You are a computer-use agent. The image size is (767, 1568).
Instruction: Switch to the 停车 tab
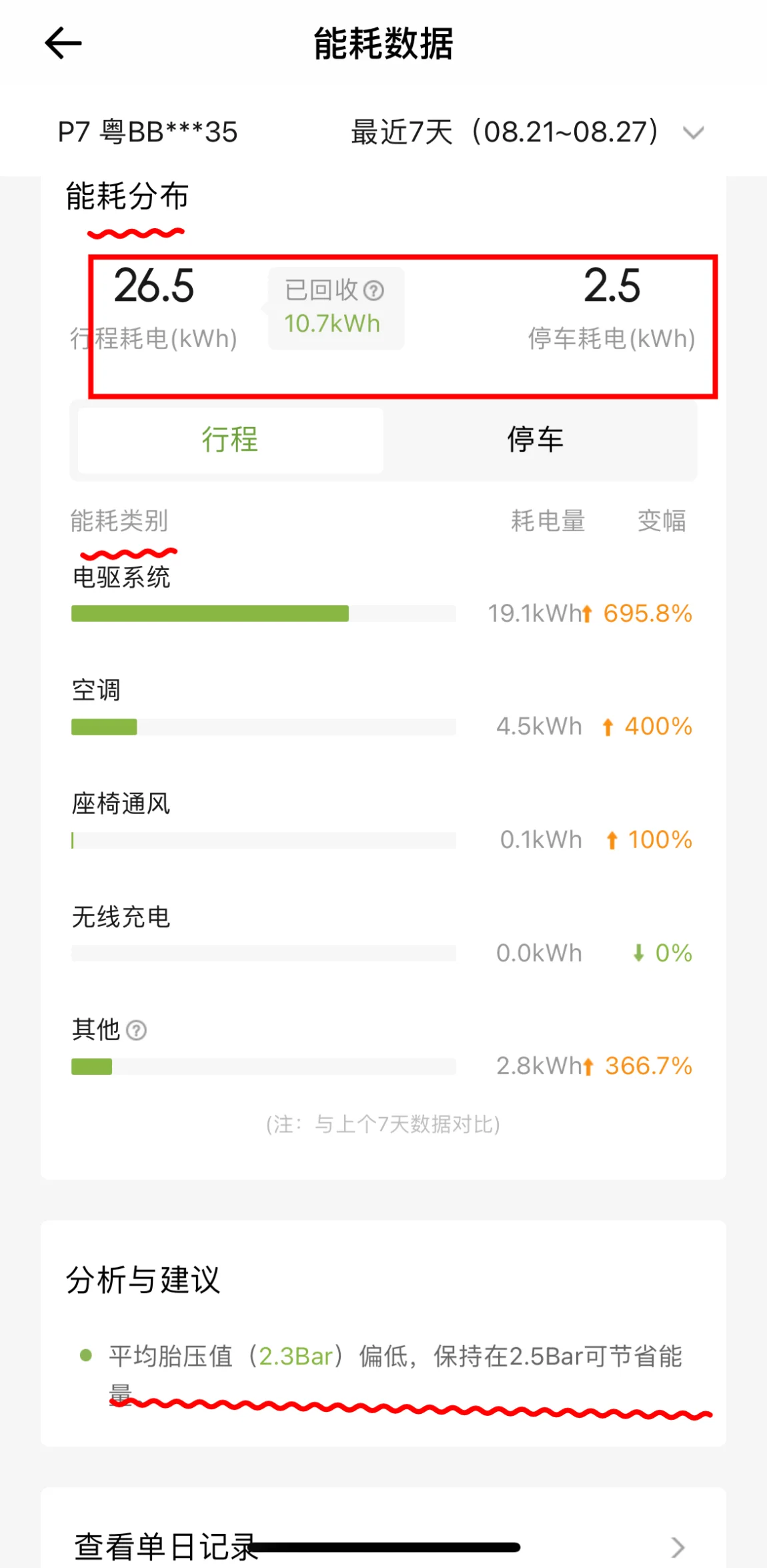tap(536, 440)
